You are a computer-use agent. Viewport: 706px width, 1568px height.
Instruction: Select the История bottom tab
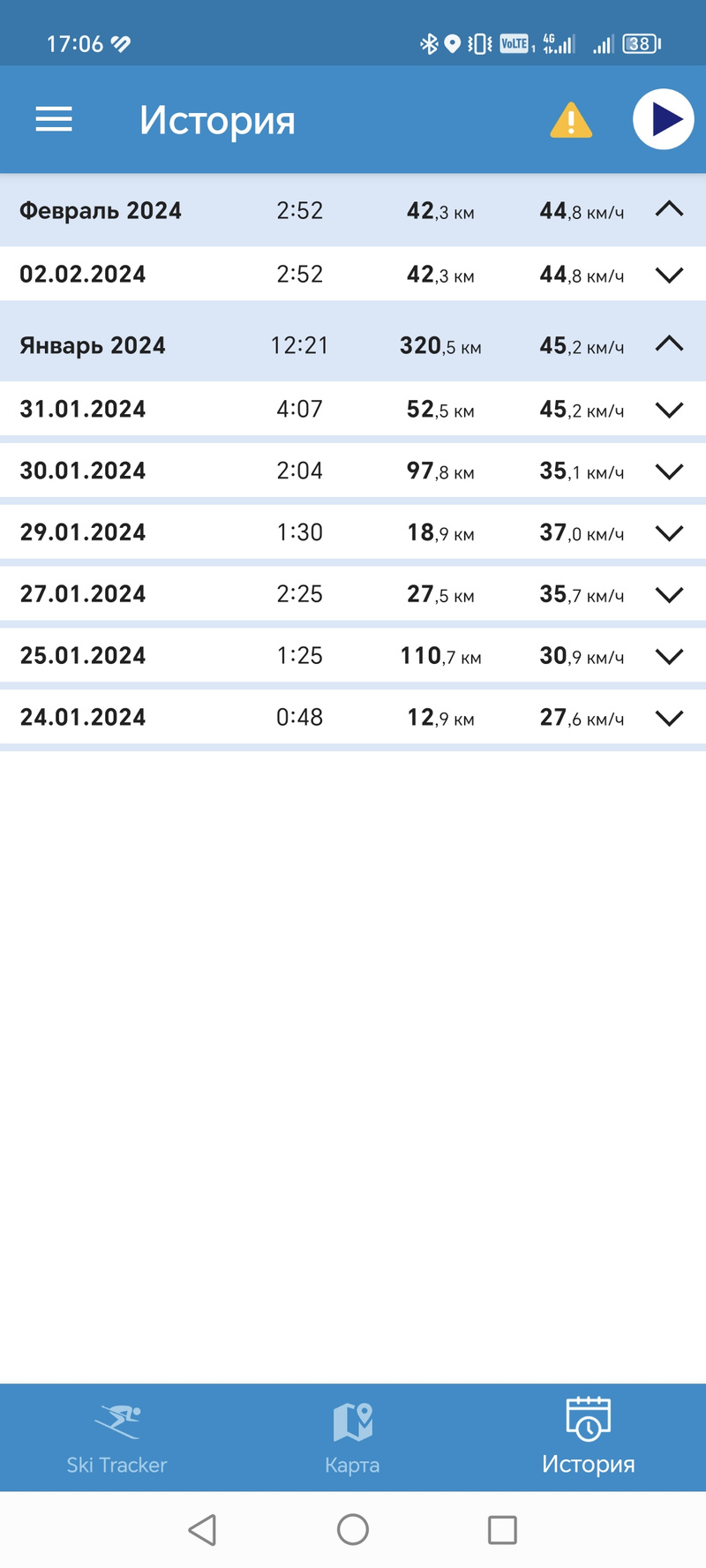click(589, 1438)
